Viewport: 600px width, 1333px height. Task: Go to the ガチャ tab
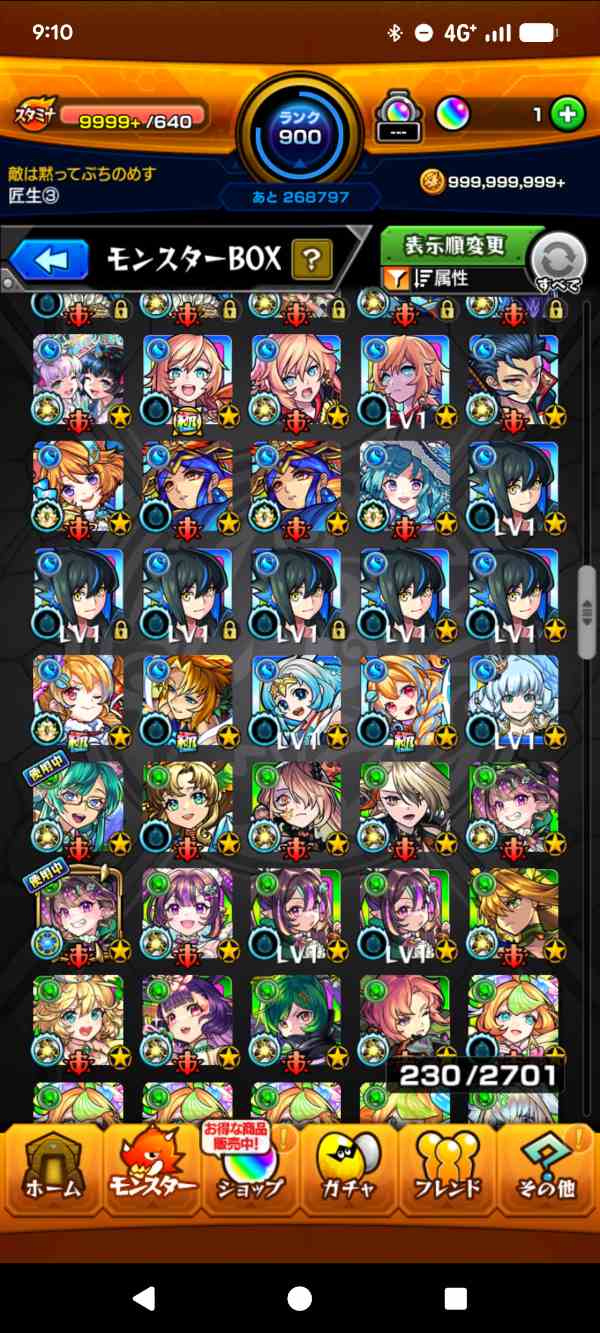[349, 1167]
